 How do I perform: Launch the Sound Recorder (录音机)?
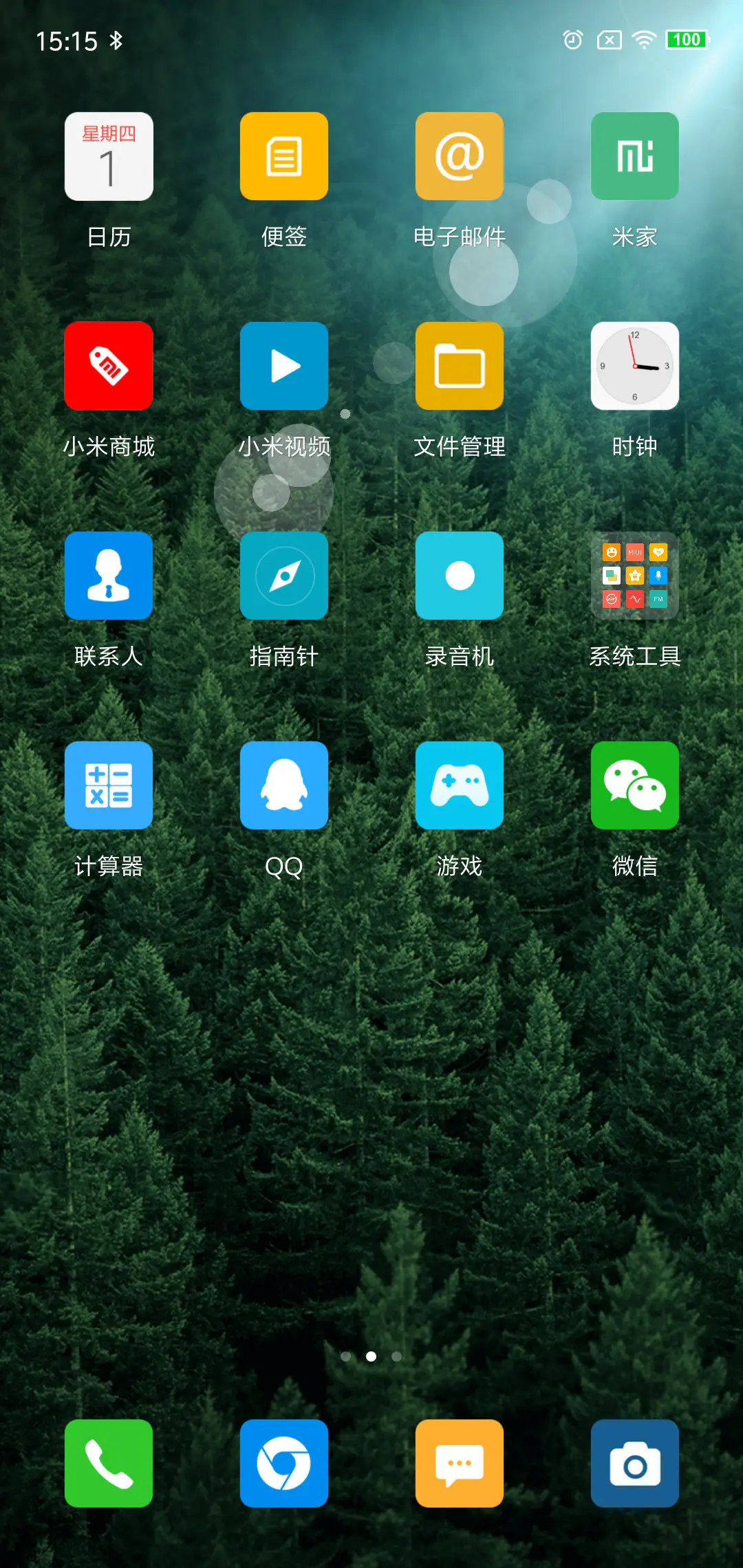coord(459,576)
